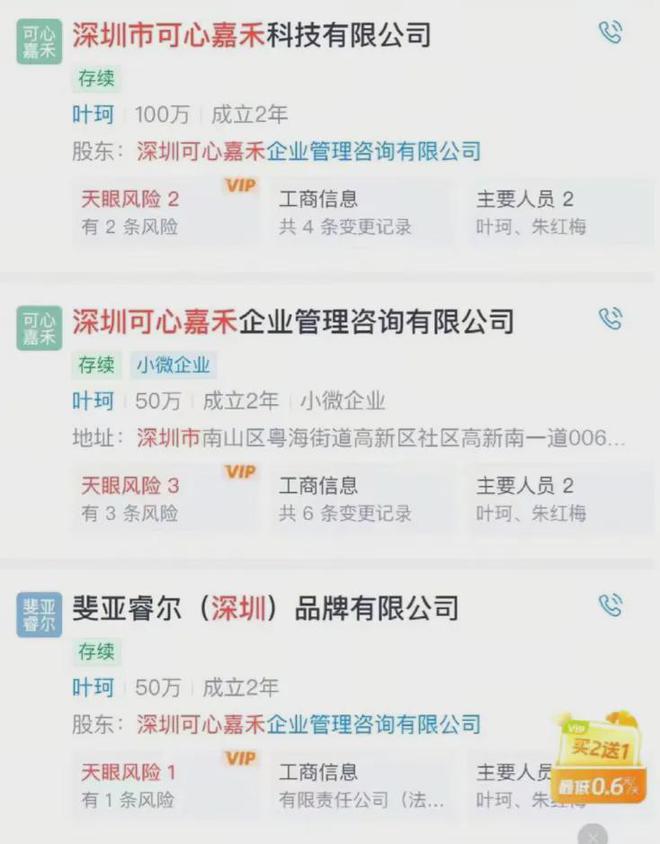
Task: Call 斐亚睿尔（深圳）品牌有限公司 via phone icon
Action: (610, 605)
